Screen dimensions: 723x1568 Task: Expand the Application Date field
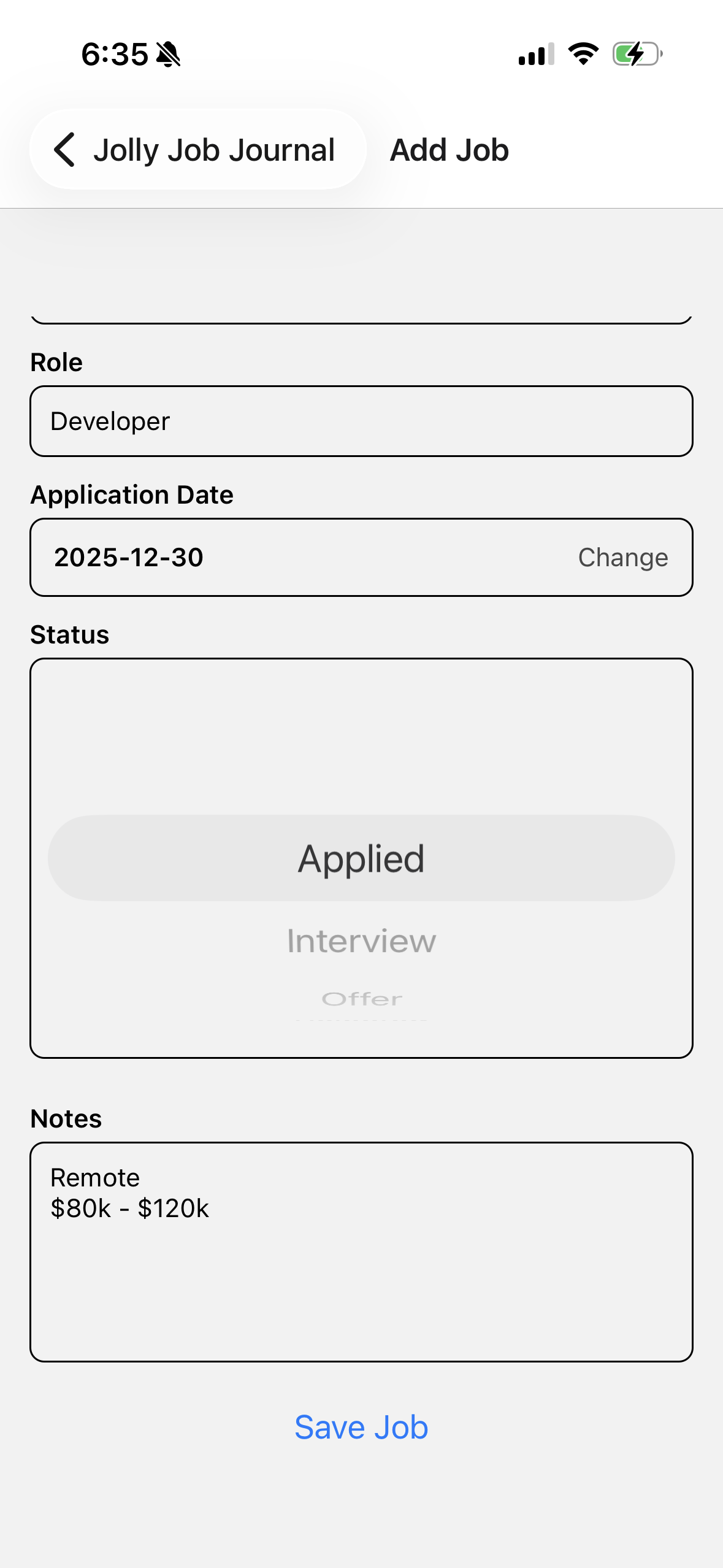point(361,557)
